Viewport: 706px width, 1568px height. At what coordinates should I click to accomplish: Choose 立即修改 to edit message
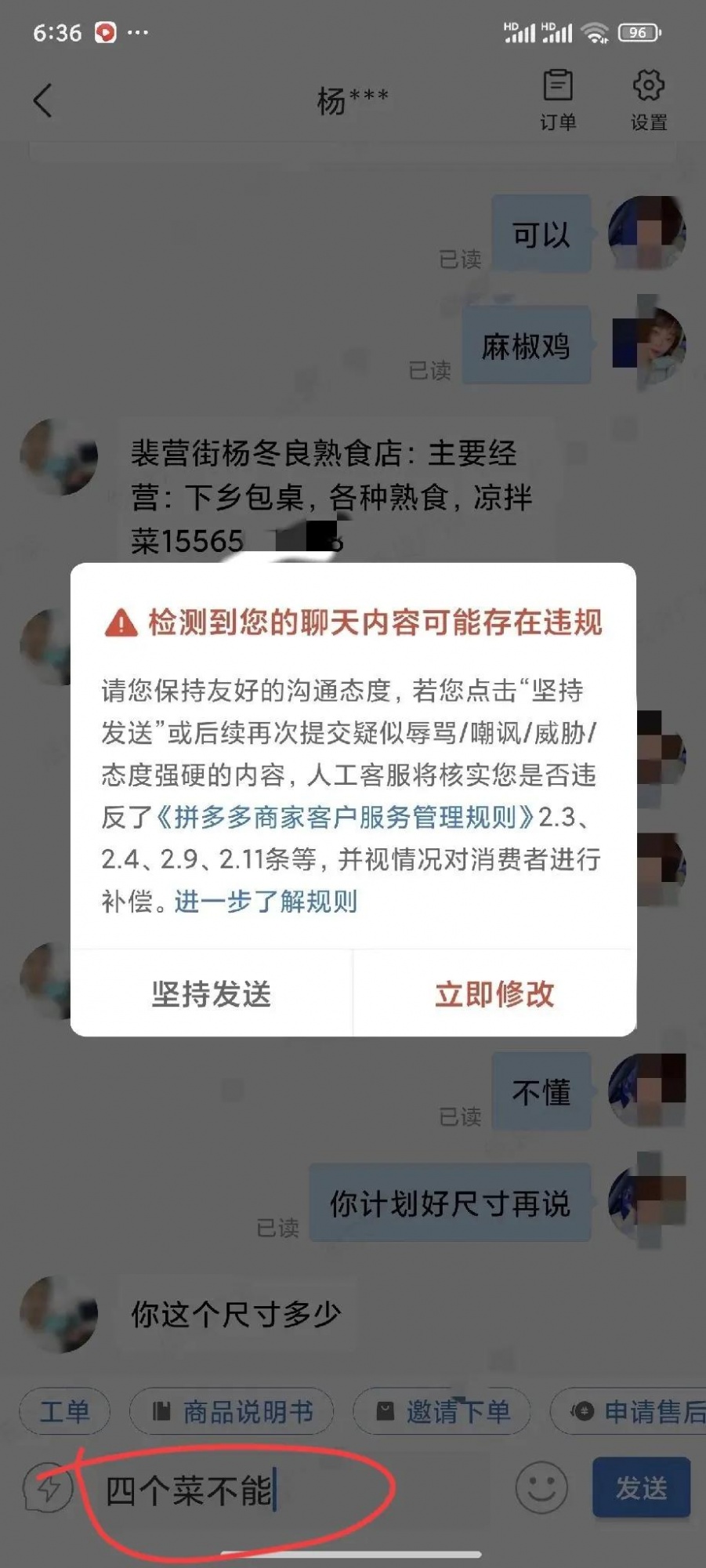(x=494, y=994)
